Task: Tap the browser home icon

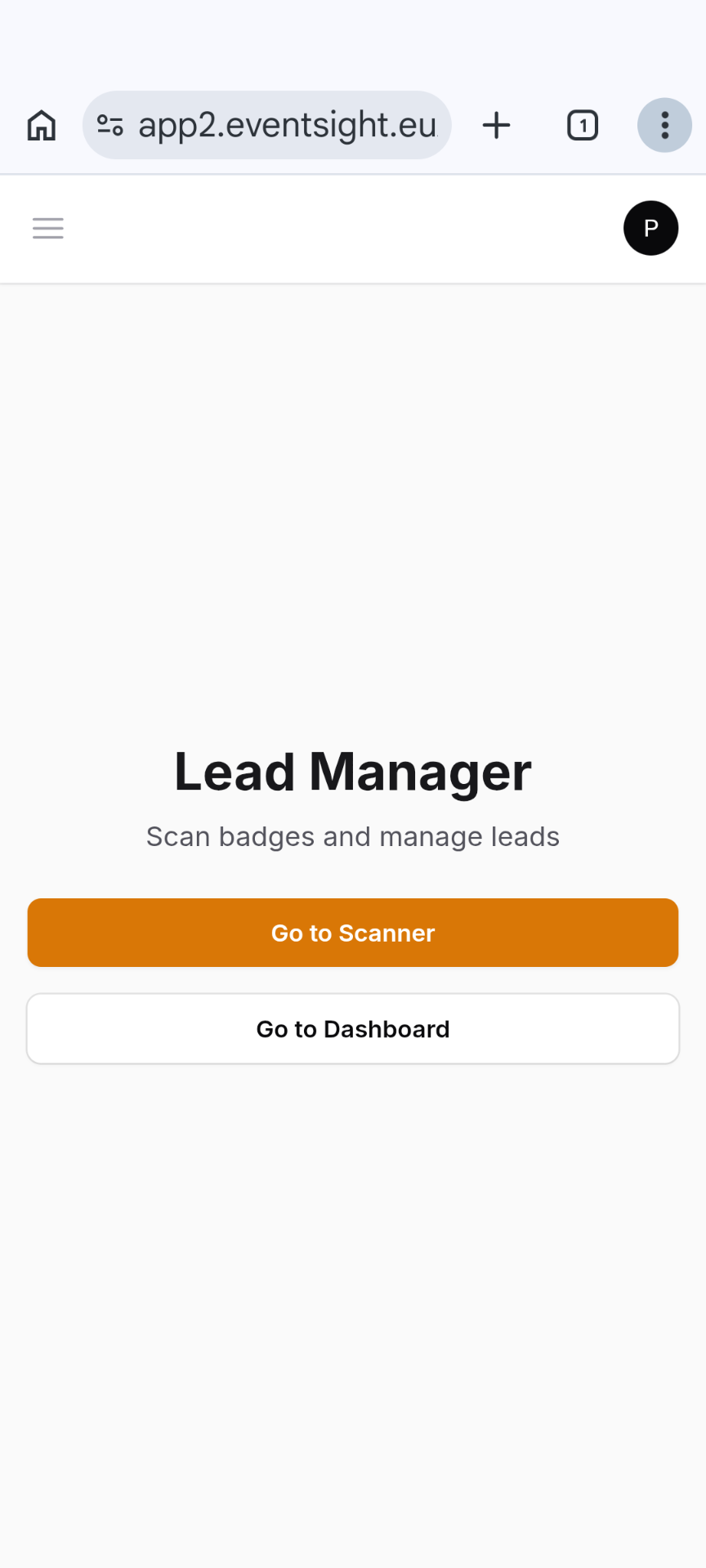Action: (x=42, y=126)
